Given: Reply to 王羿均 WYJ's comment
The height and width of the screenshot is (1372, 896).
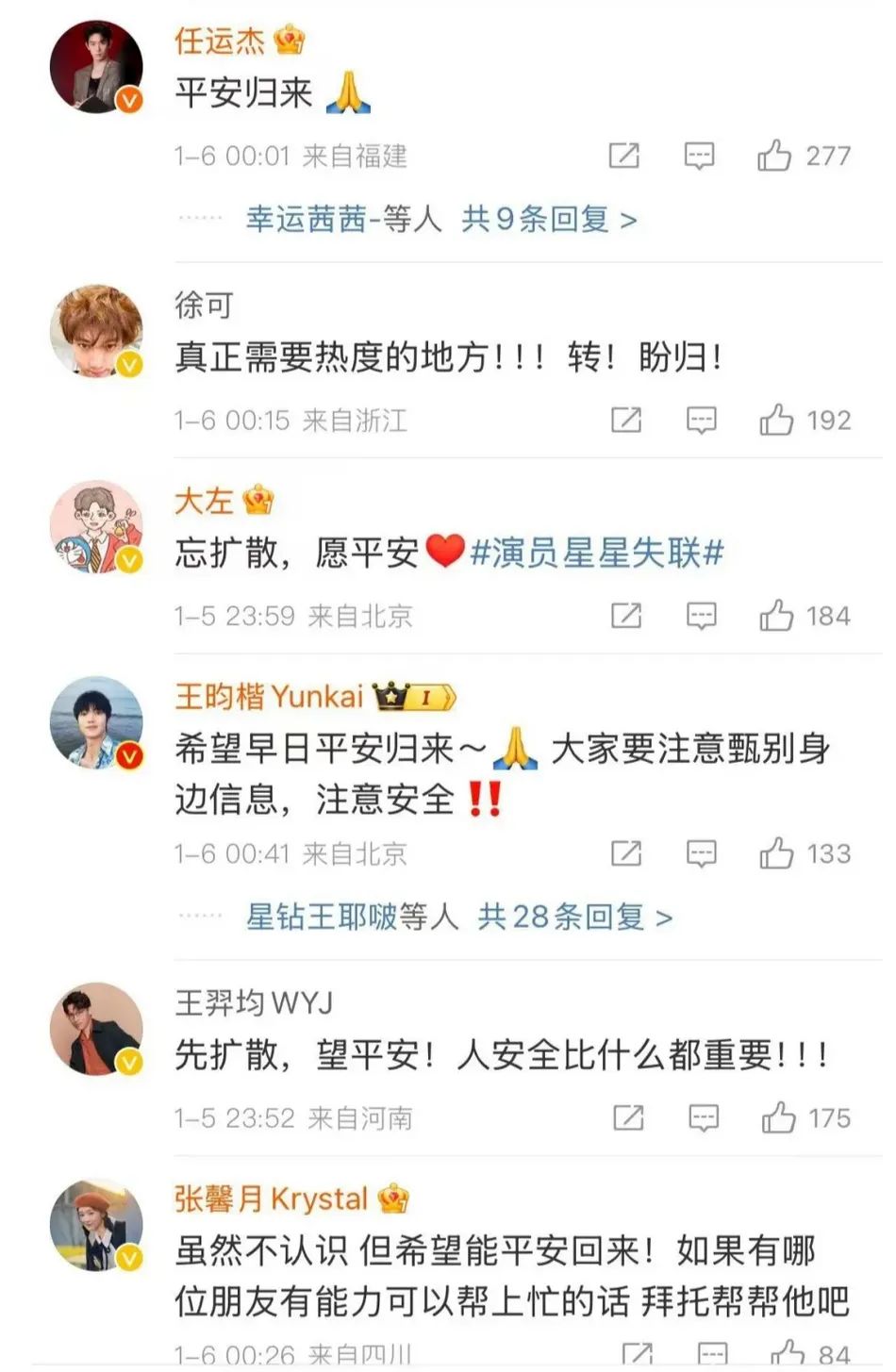Looking at the screenshot, I should (x=704, y=1118).
